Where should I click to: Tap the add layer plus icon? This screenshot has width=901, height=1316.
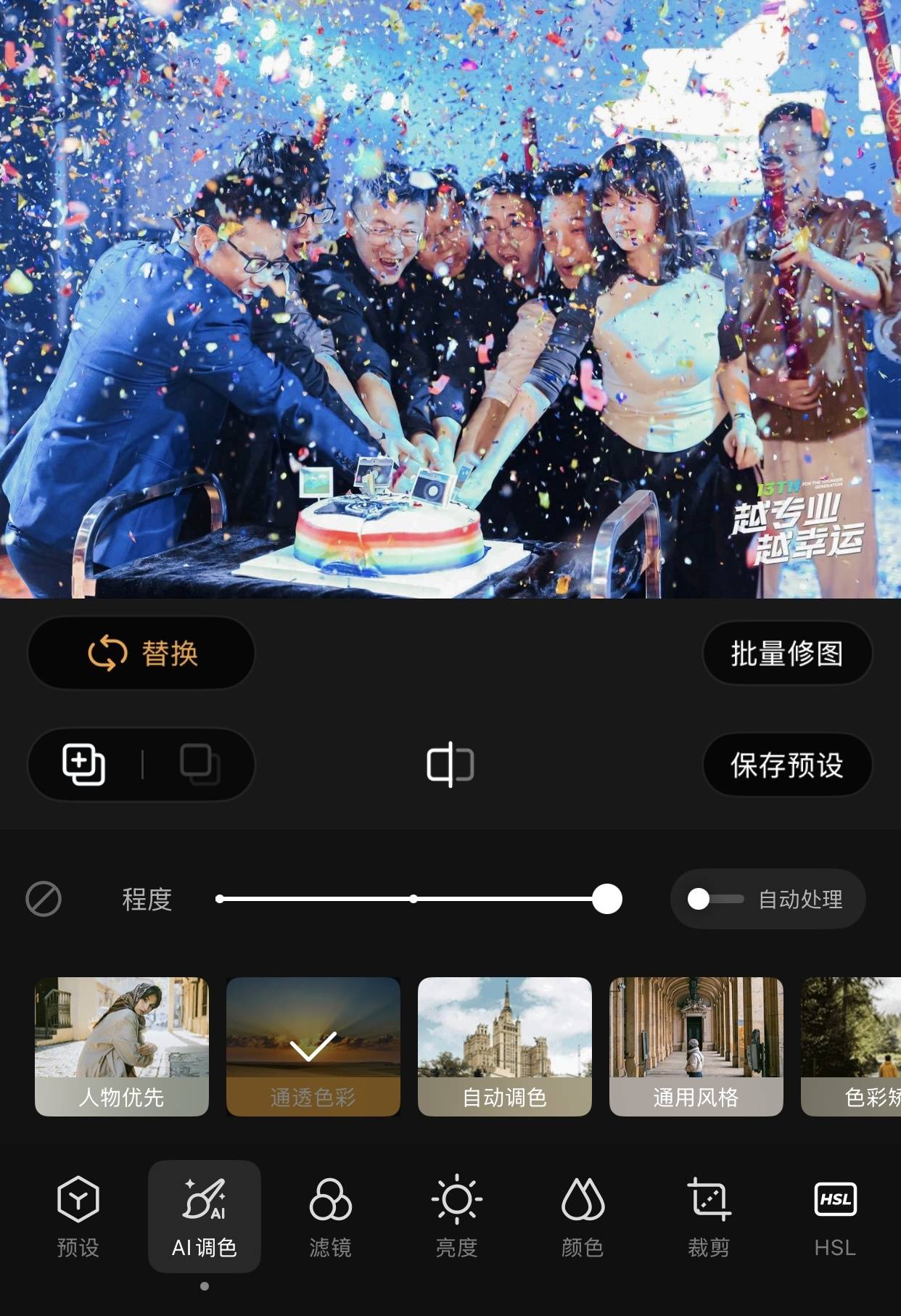coord(83,765)
